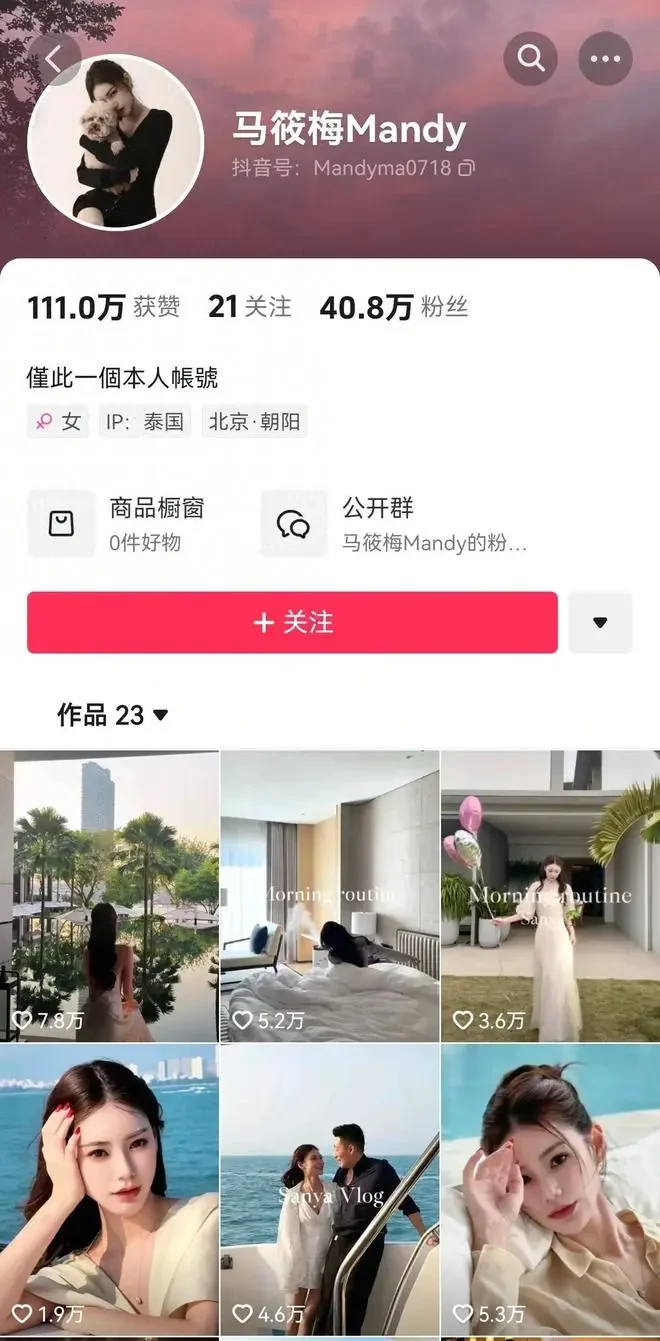Follow this account with the red 关注 button
This screenshot has height=1341, width=660.
coord(292,622)
